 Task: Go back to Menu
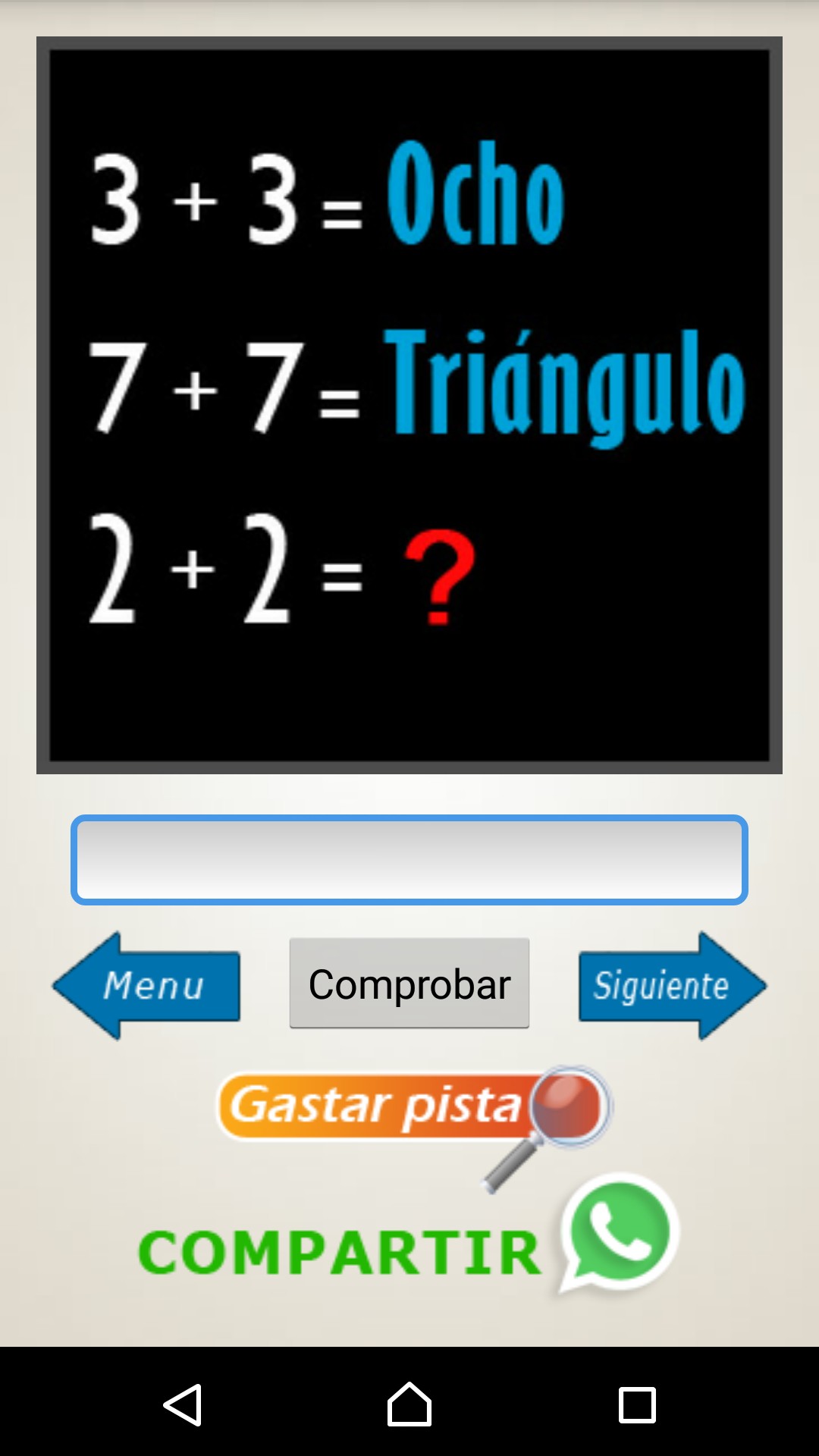(148, 985)
